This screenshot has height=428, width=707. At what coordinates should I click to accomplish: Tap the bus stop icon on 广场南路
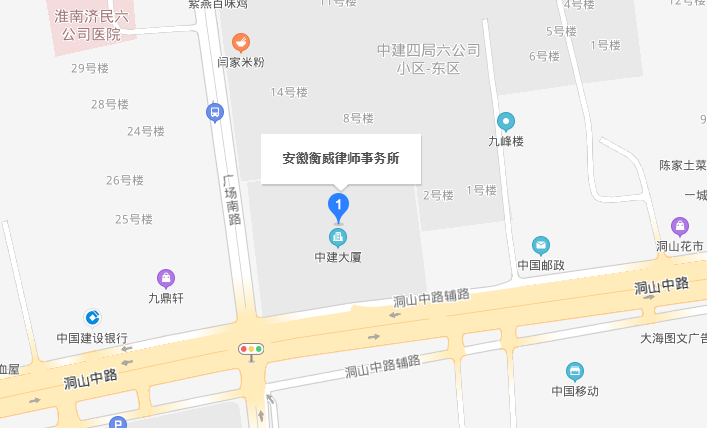click(215, 113)
